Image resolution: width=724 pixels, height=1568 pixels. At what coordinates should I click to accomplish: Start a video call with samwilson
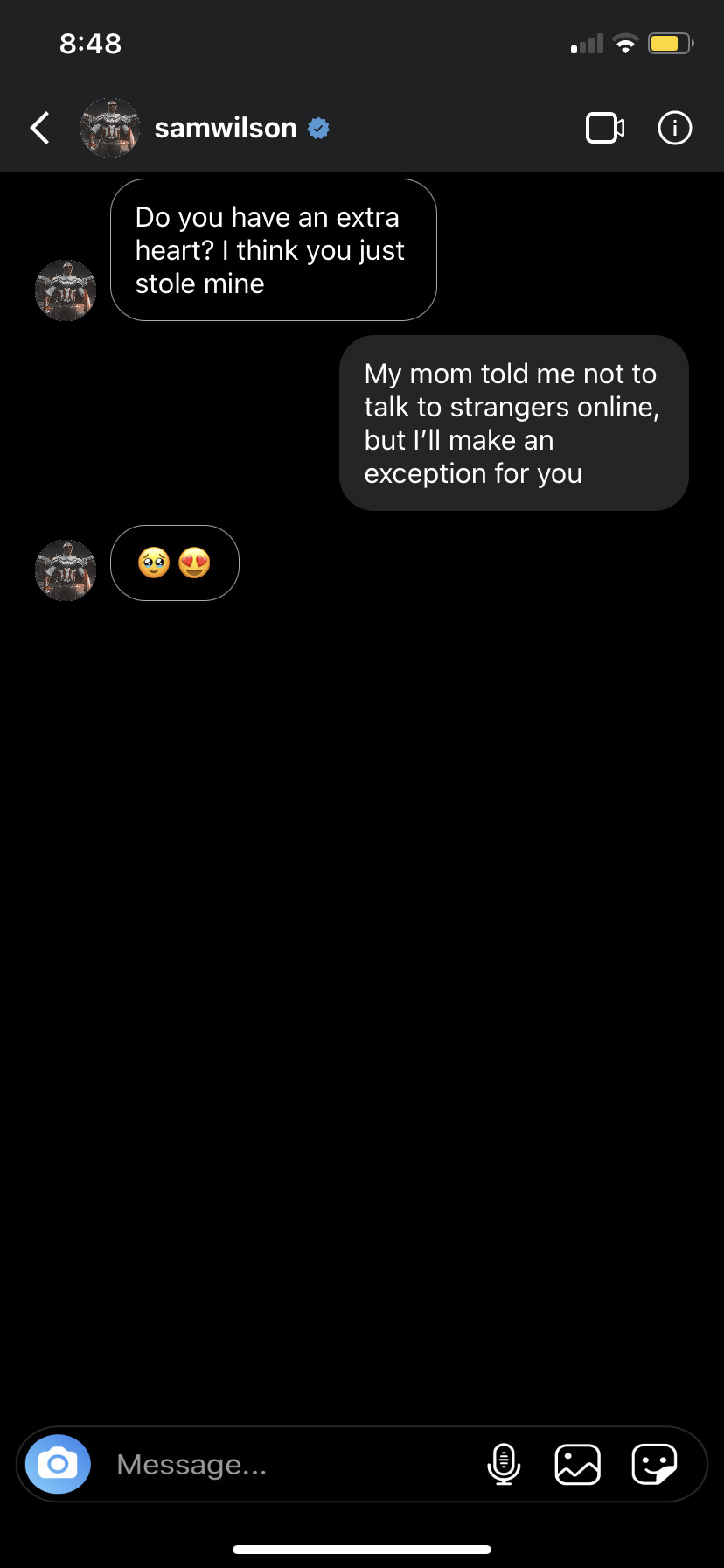(x=604, y=128)
